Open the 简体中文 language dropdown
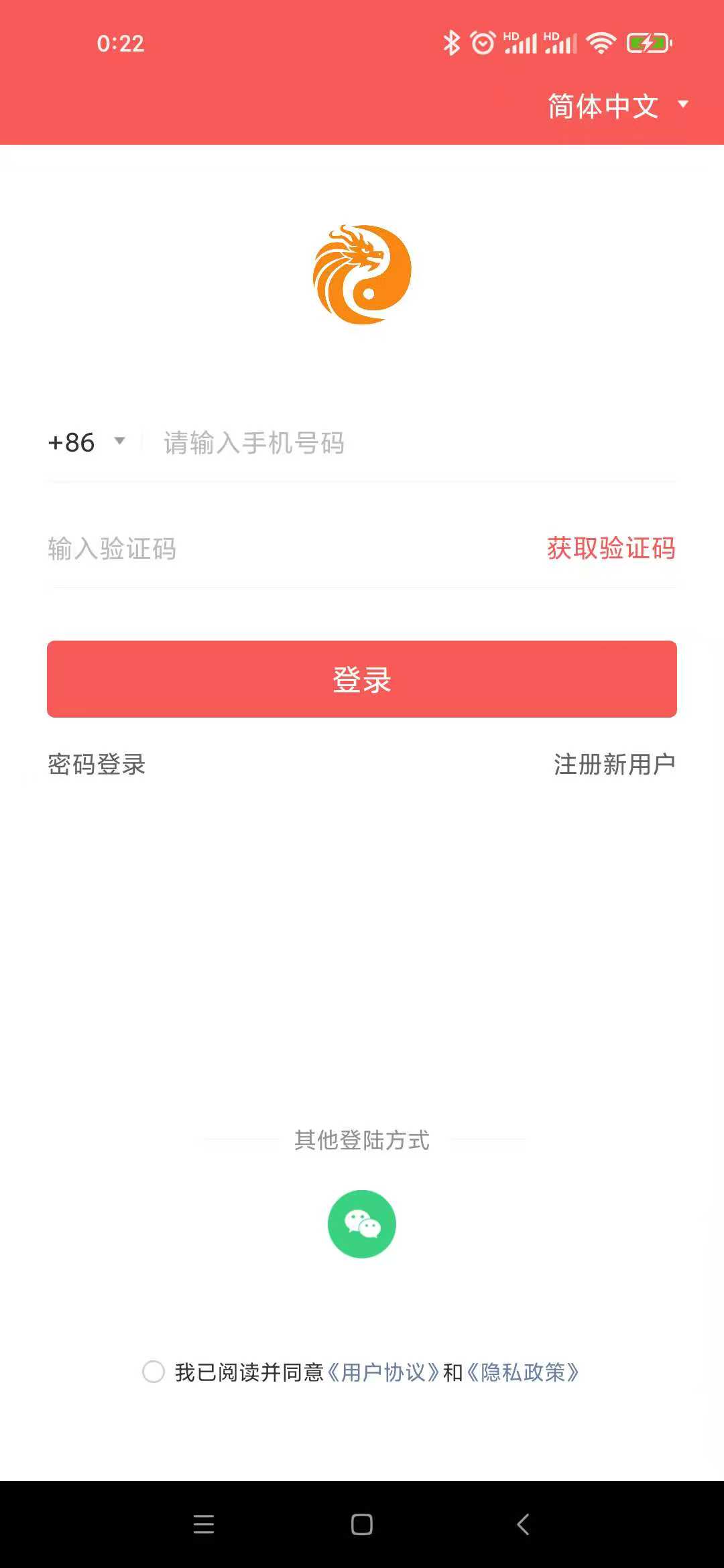The width and height of the screenshot is (724, 1568). click(x=617, y=106)
